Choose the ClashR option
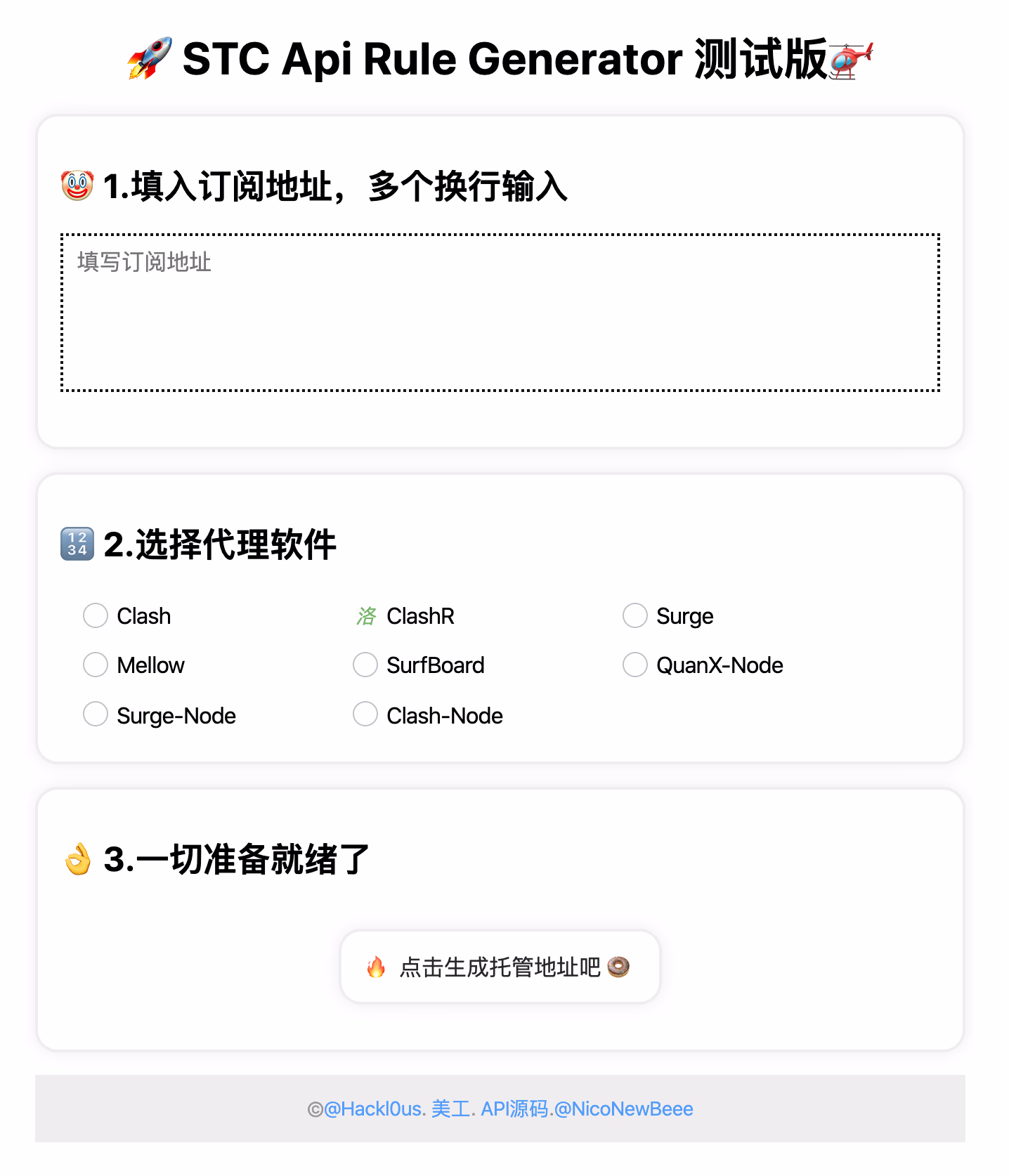1009x1176 pixels. point(366,616)
